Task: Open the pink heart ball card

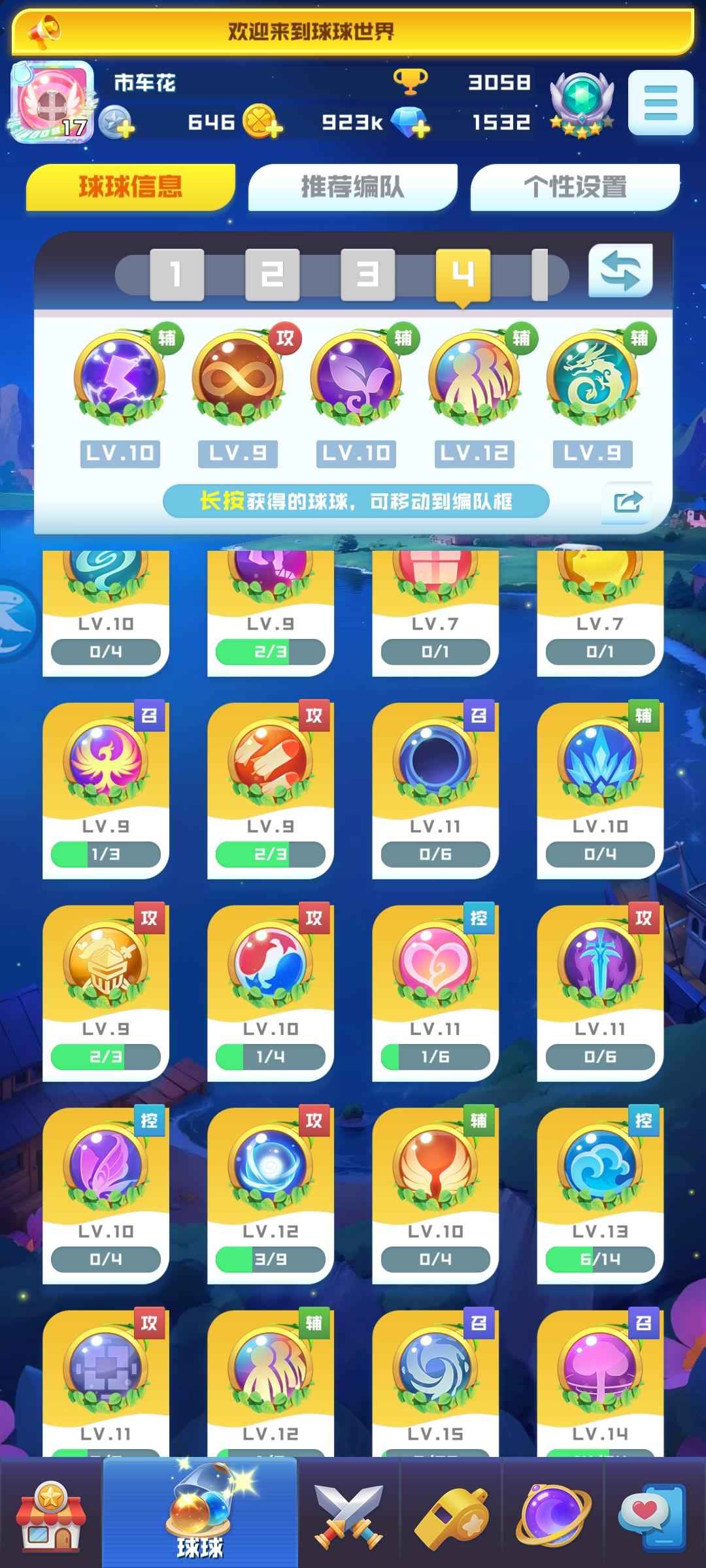Action: [435, 992]
